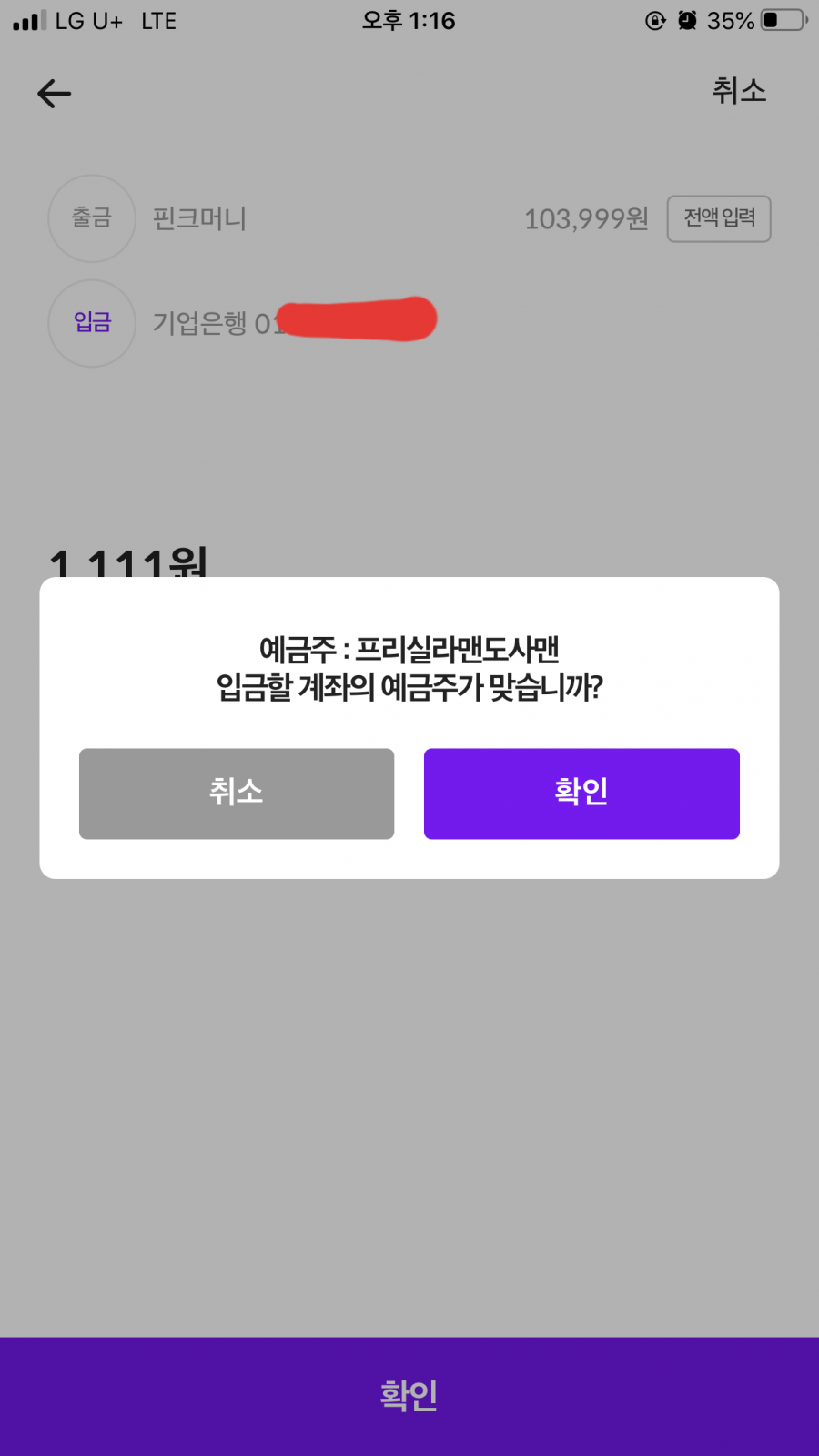Go back with the top arrow
The width and height of the screenshot is (819, 1456).
tap(55, 93)
